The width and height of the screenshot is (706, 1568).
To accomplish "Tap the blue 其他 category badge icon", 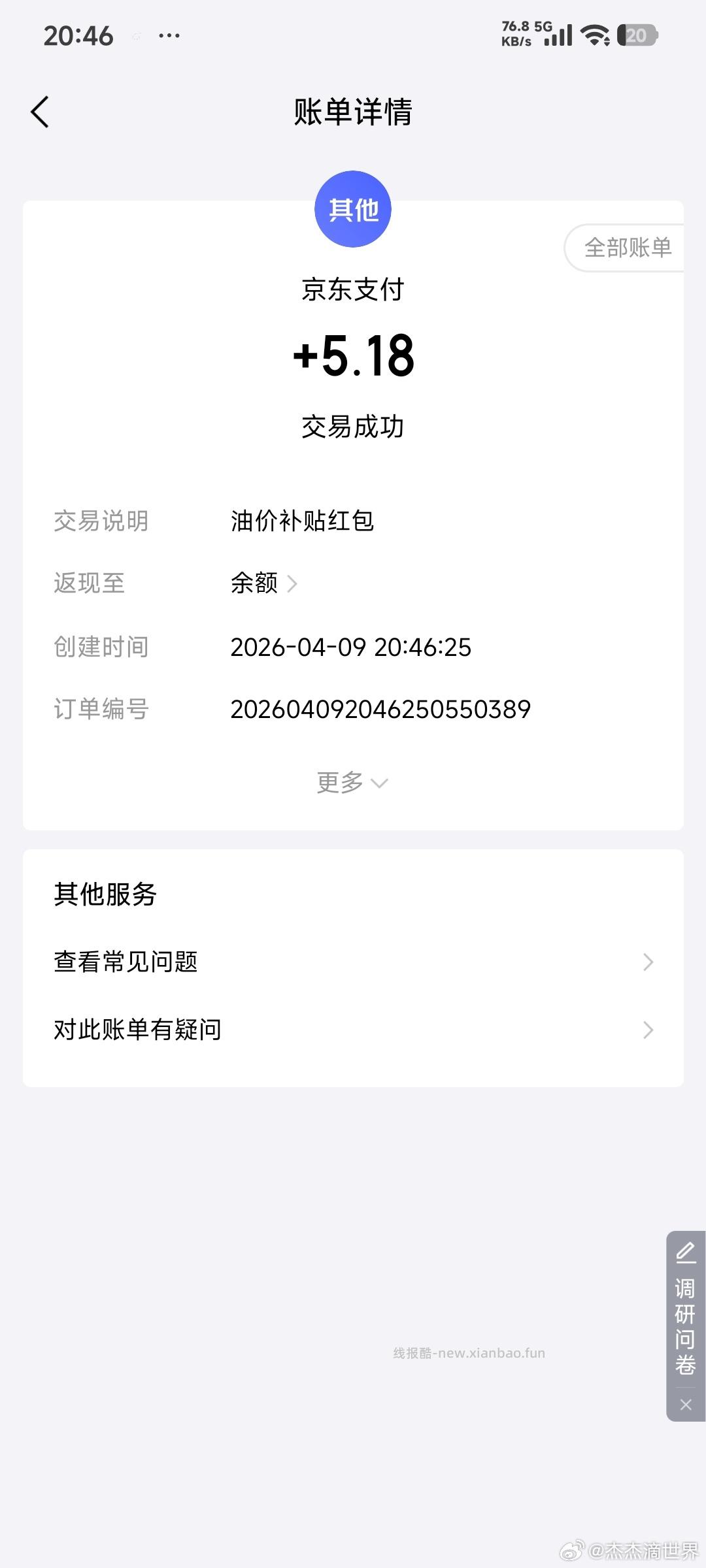I will click(352, 208).
